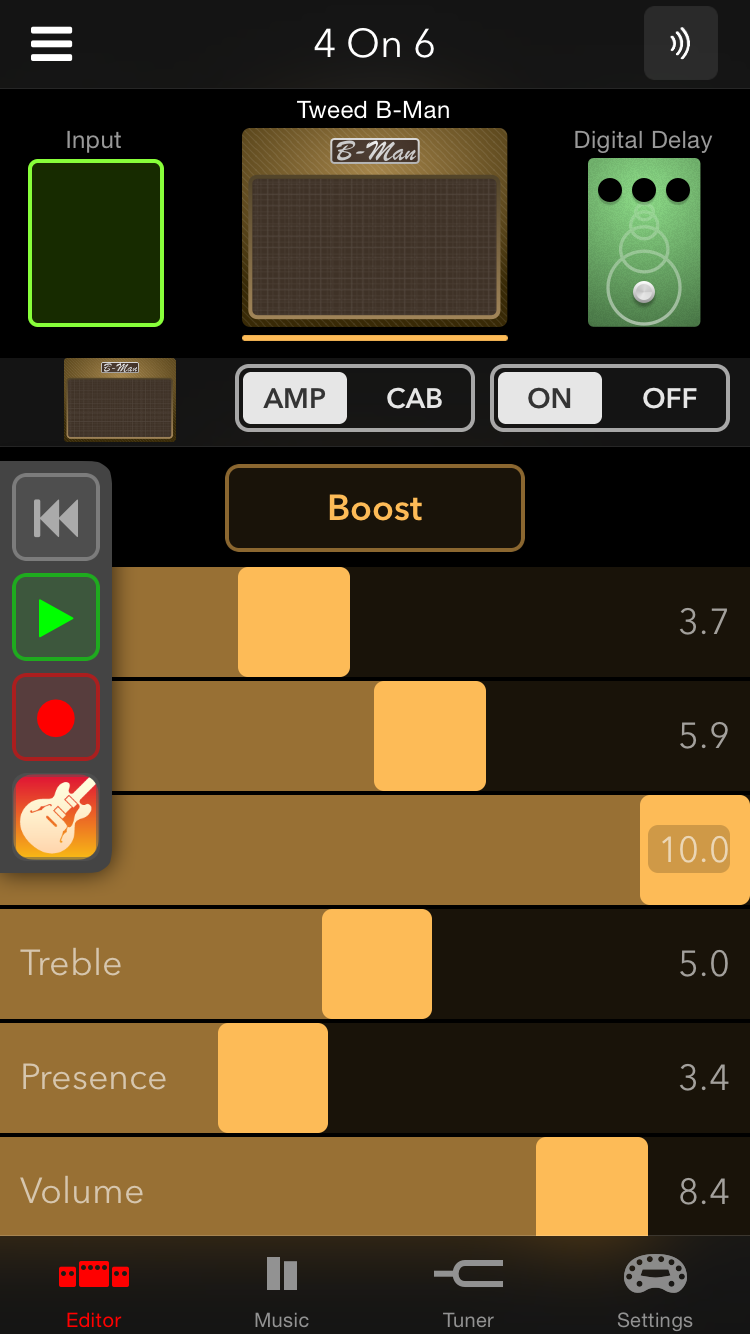750x1334 pixels.
Task: Select the Input block
Action: pos(96,243)
